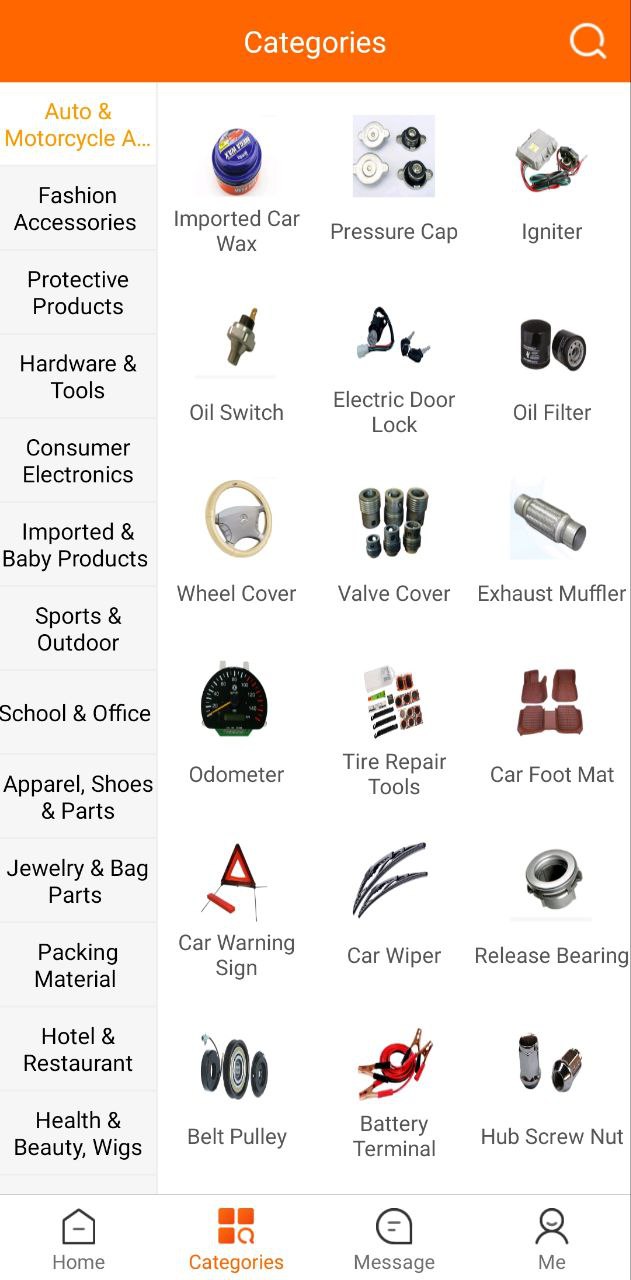Choose Consumer Electronics in sidebar
The height and width of the screenshot is (1280, 631).
point(78,460)
